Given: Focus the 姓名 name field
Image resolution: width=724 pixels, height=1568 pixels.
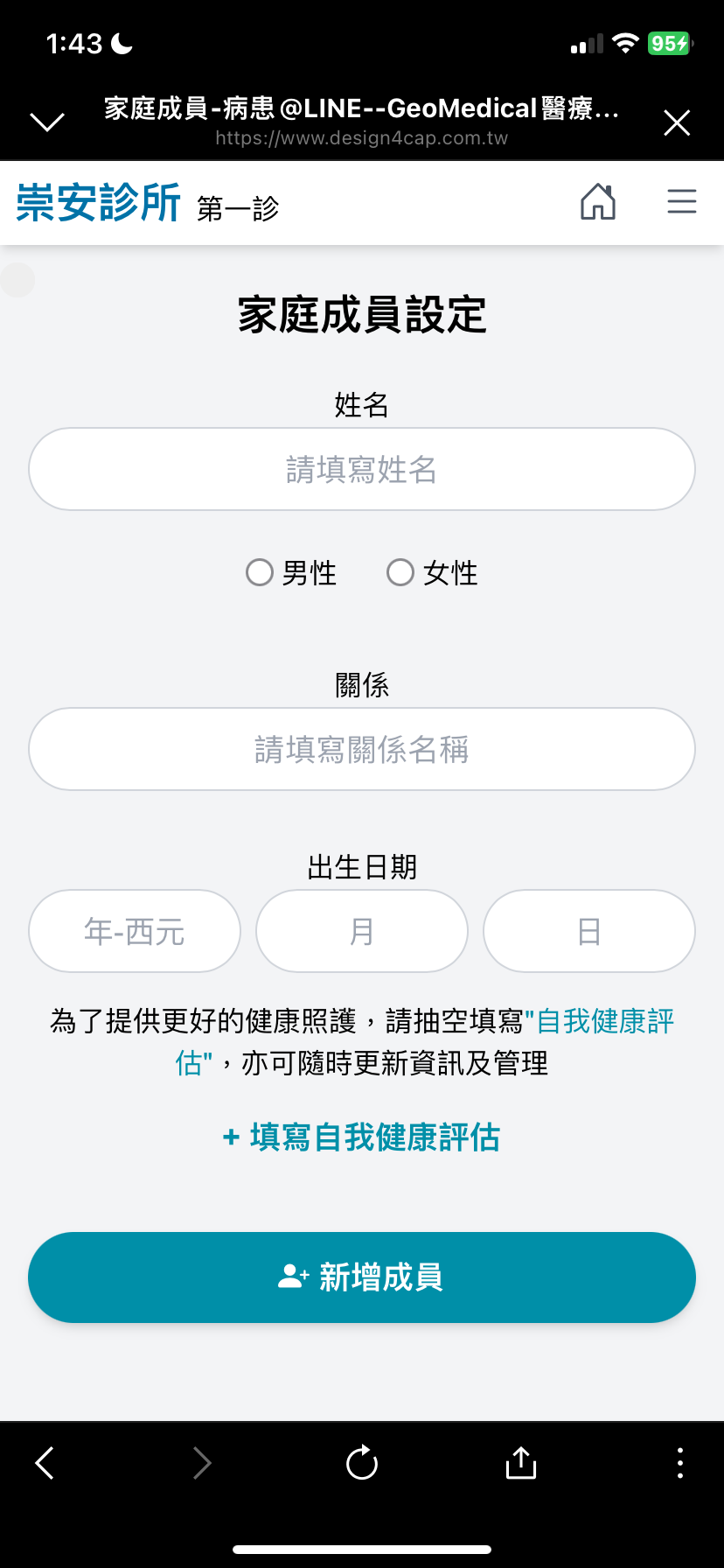Looking at the screenshot, I should click(362, 469).
